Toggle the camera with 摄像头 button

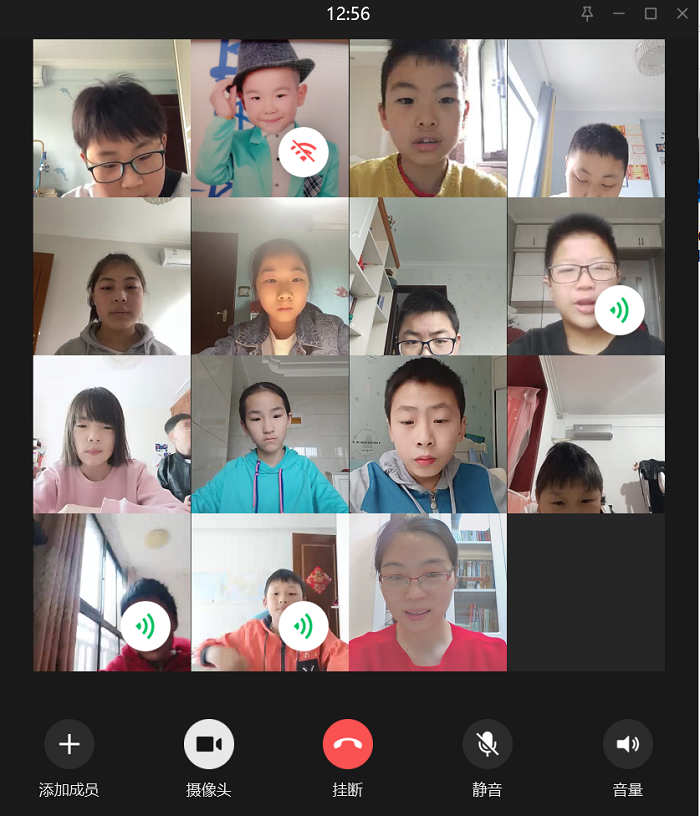click(209, 745)
